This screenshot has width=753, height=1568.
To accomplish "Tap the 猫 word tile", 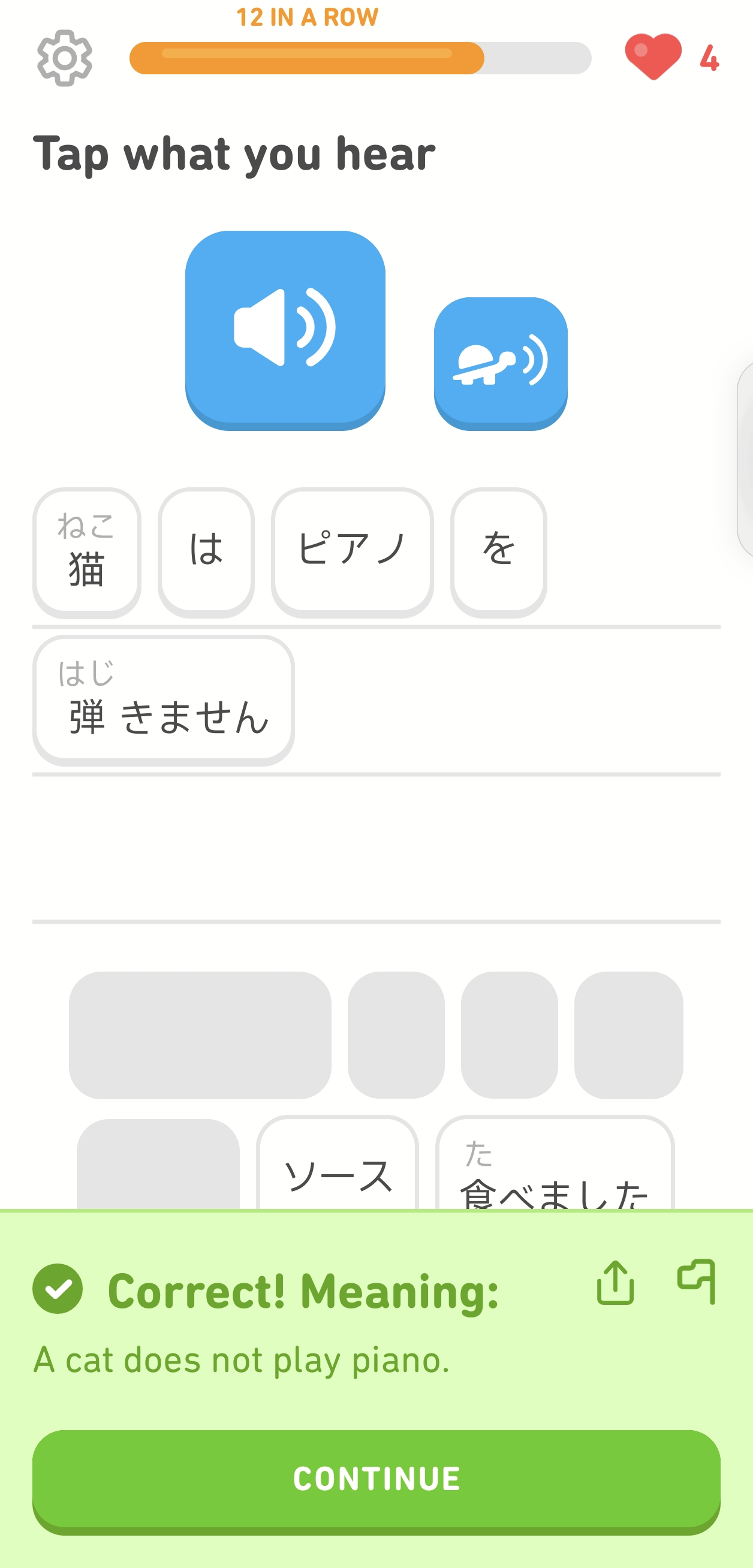I will [x=86, y=551].
